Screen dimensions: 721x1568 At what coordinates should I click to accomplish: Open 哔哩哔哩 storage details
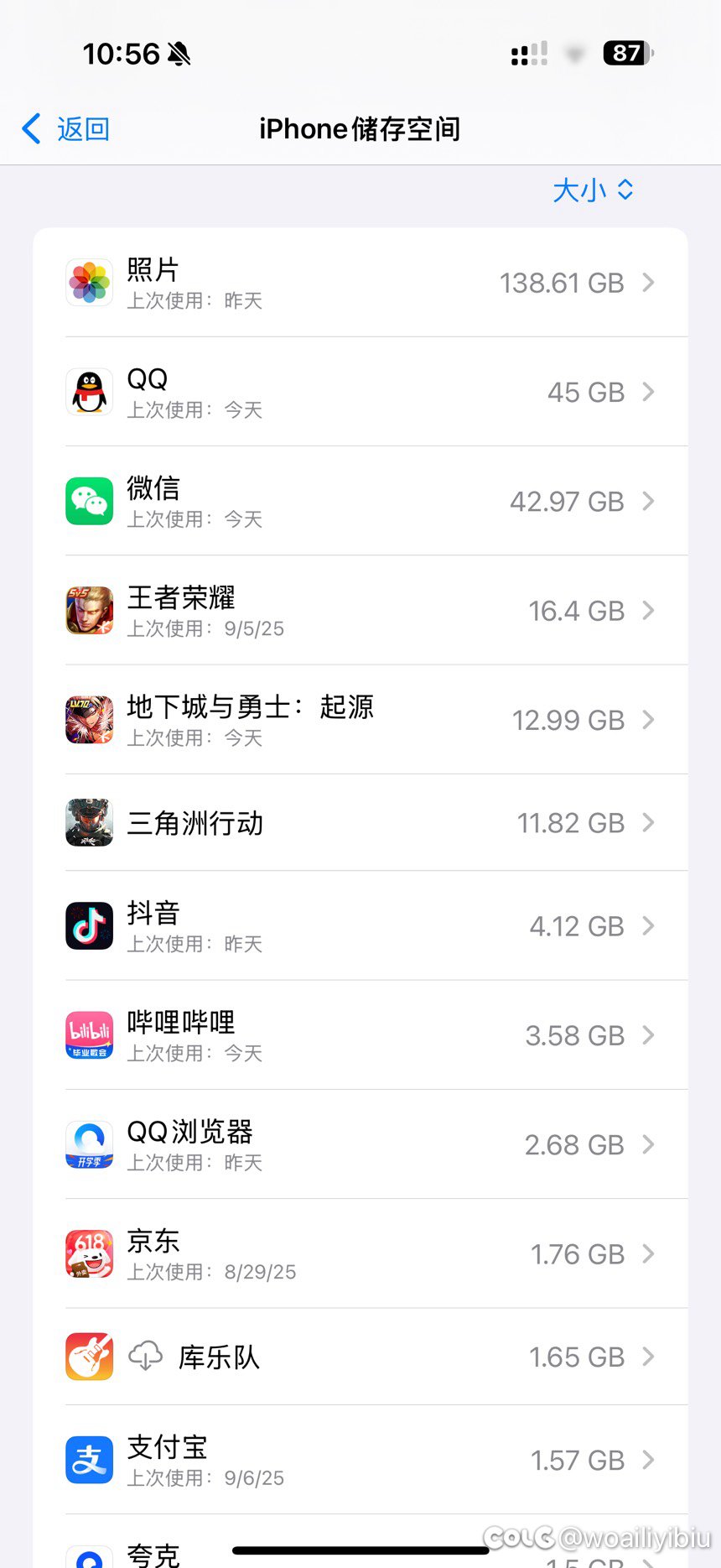coord(360,1035)
